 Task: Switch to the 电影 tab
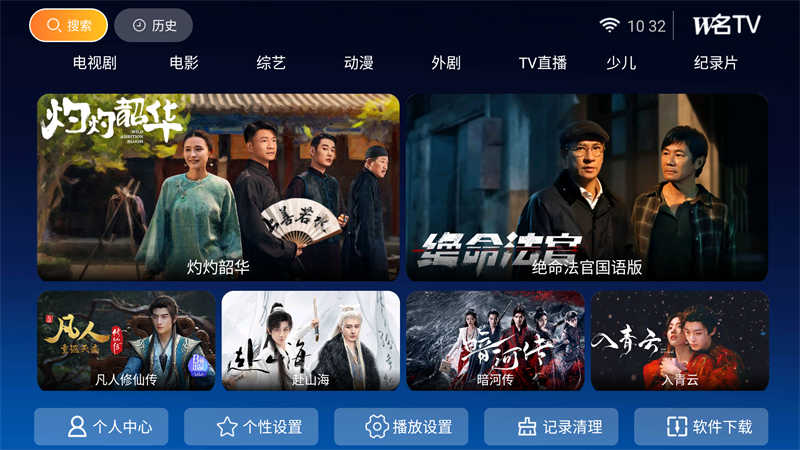tap(183, 63)
